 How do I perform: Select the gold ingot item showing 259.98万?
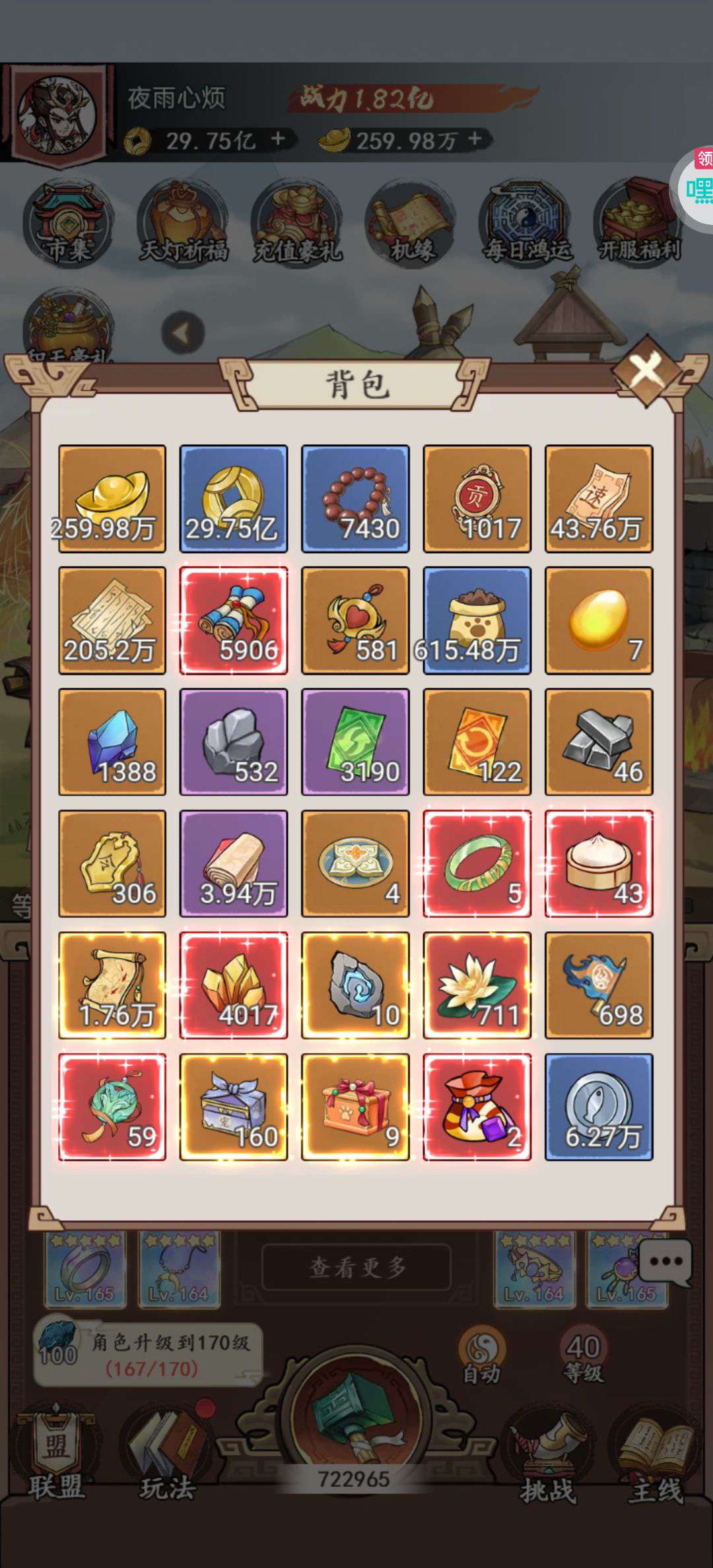112,498
